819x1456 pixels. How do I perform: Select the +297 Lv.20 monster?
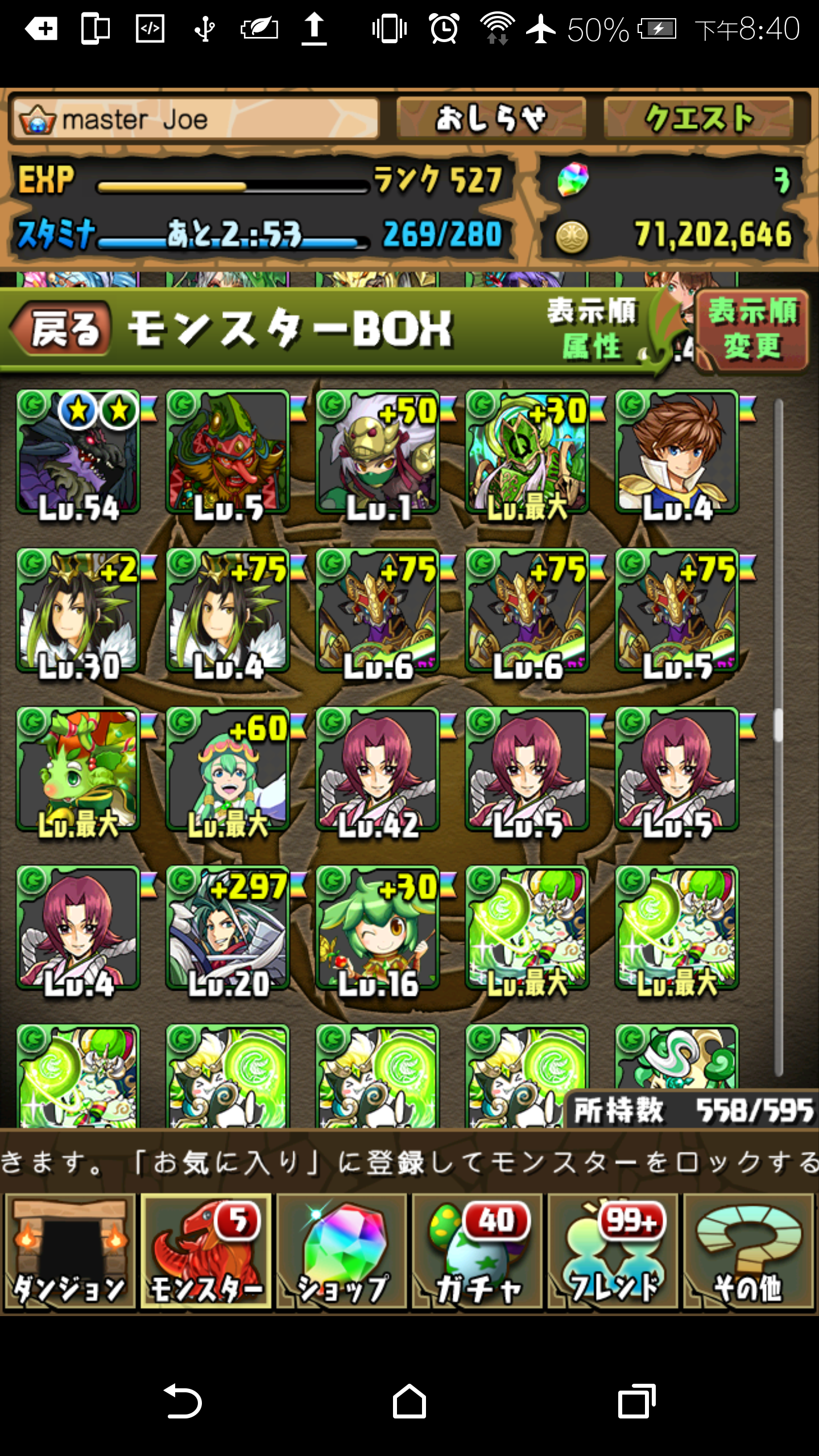pyautogui.click(x=228, y=928)
